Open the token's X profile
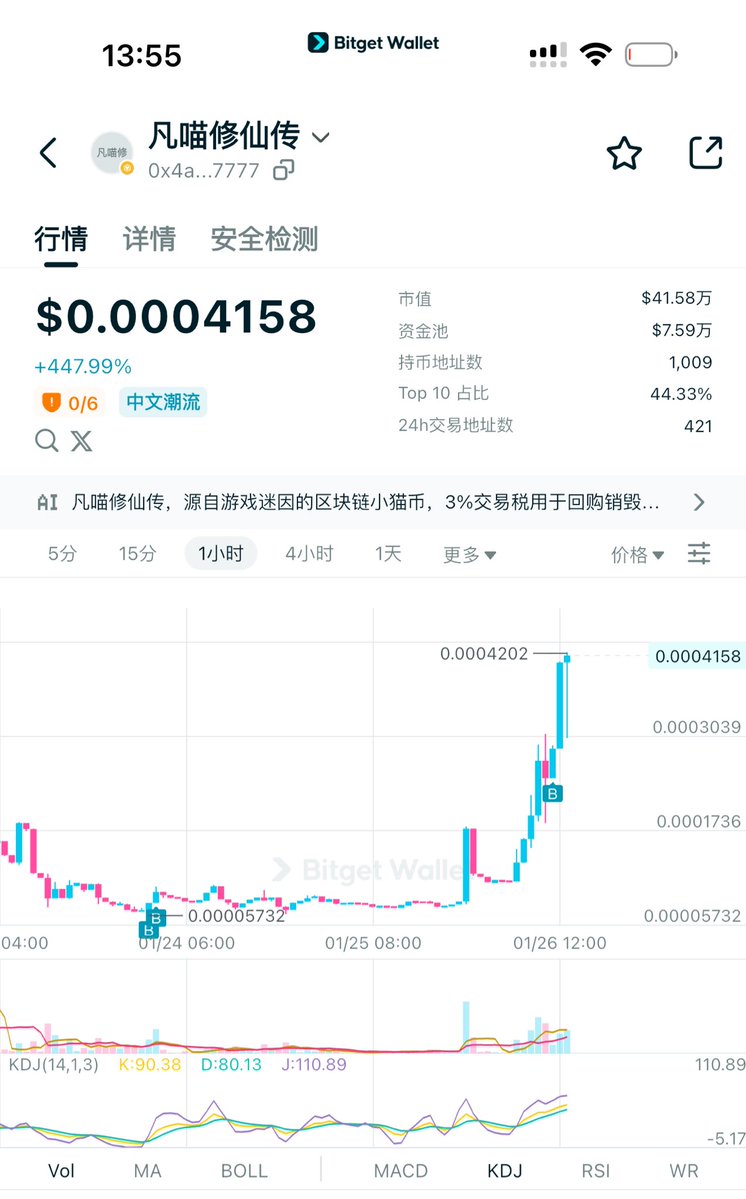 coord(82,440)
